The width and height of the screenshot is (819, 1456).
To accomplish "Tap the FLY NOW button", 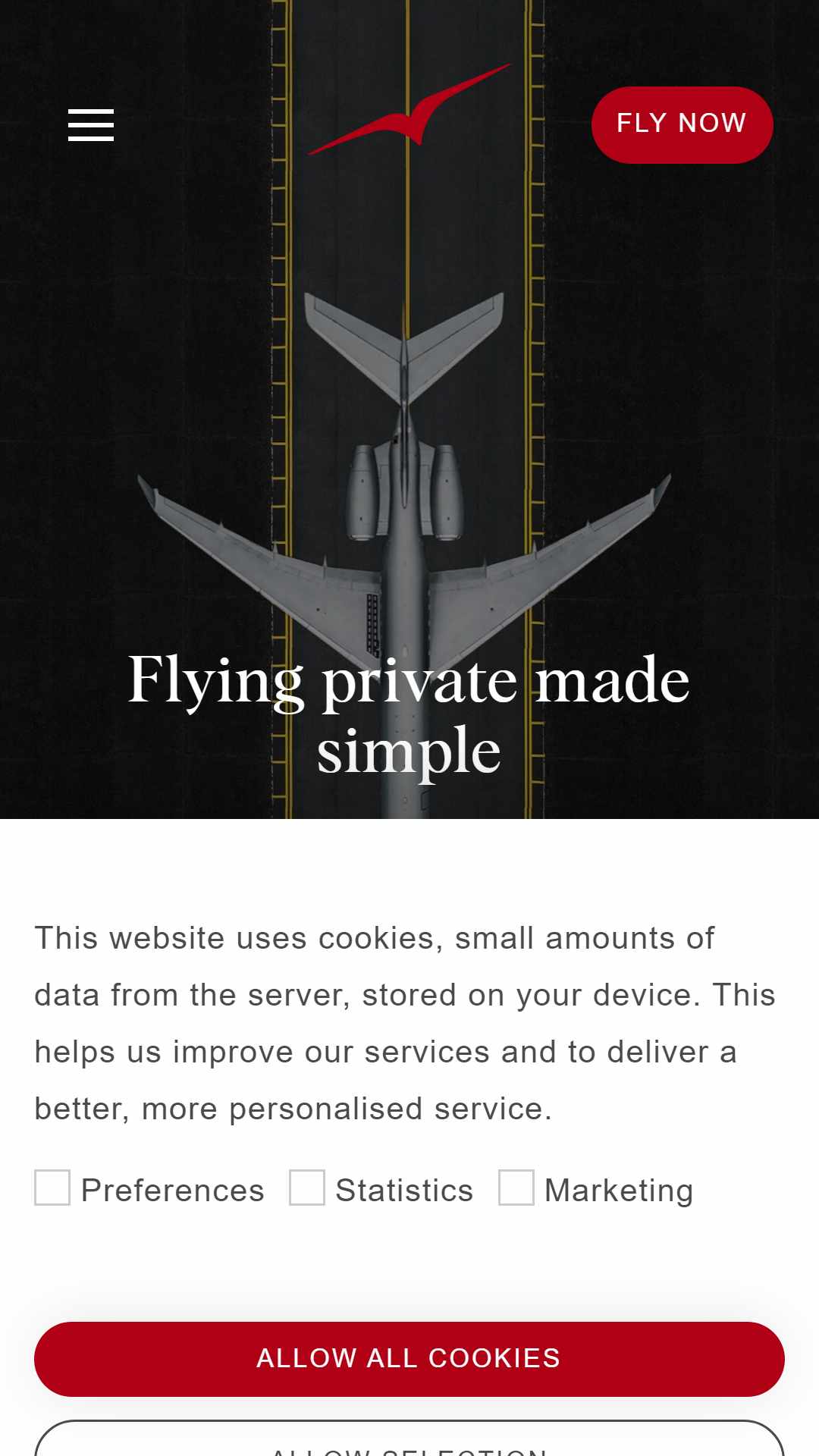I will pos(682,124).
